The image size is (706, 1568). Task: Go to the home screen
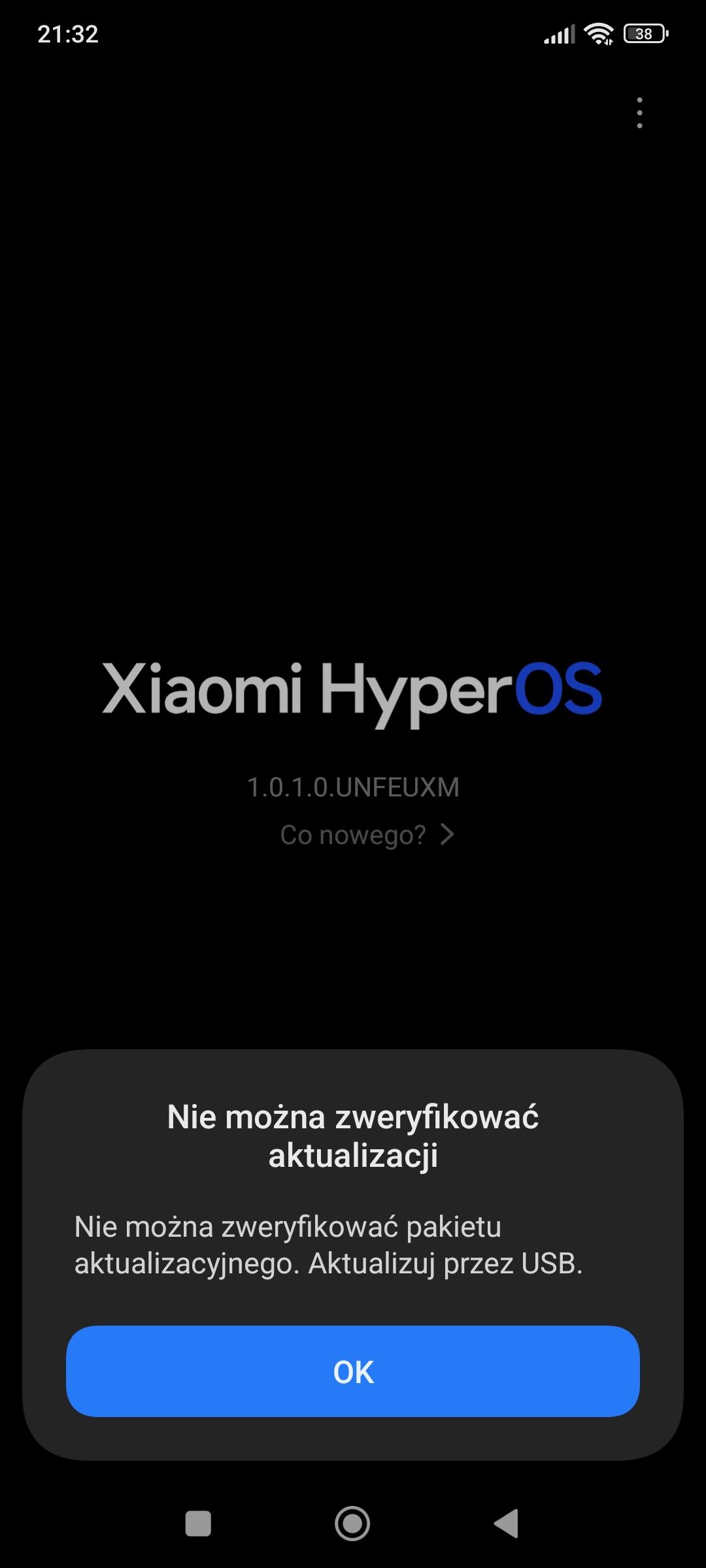(352, 1524)
